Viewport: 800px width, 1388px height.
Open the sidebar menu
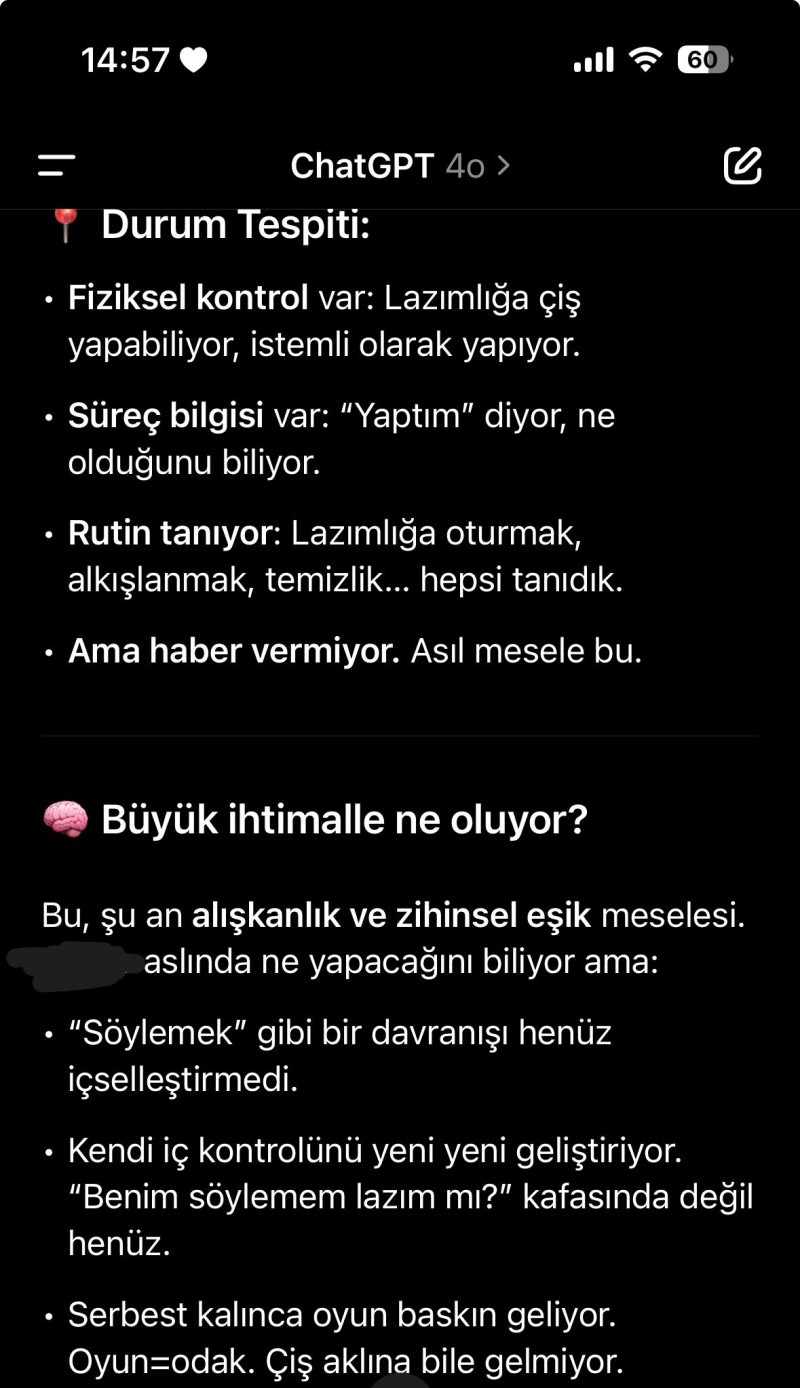coord(57,166)
